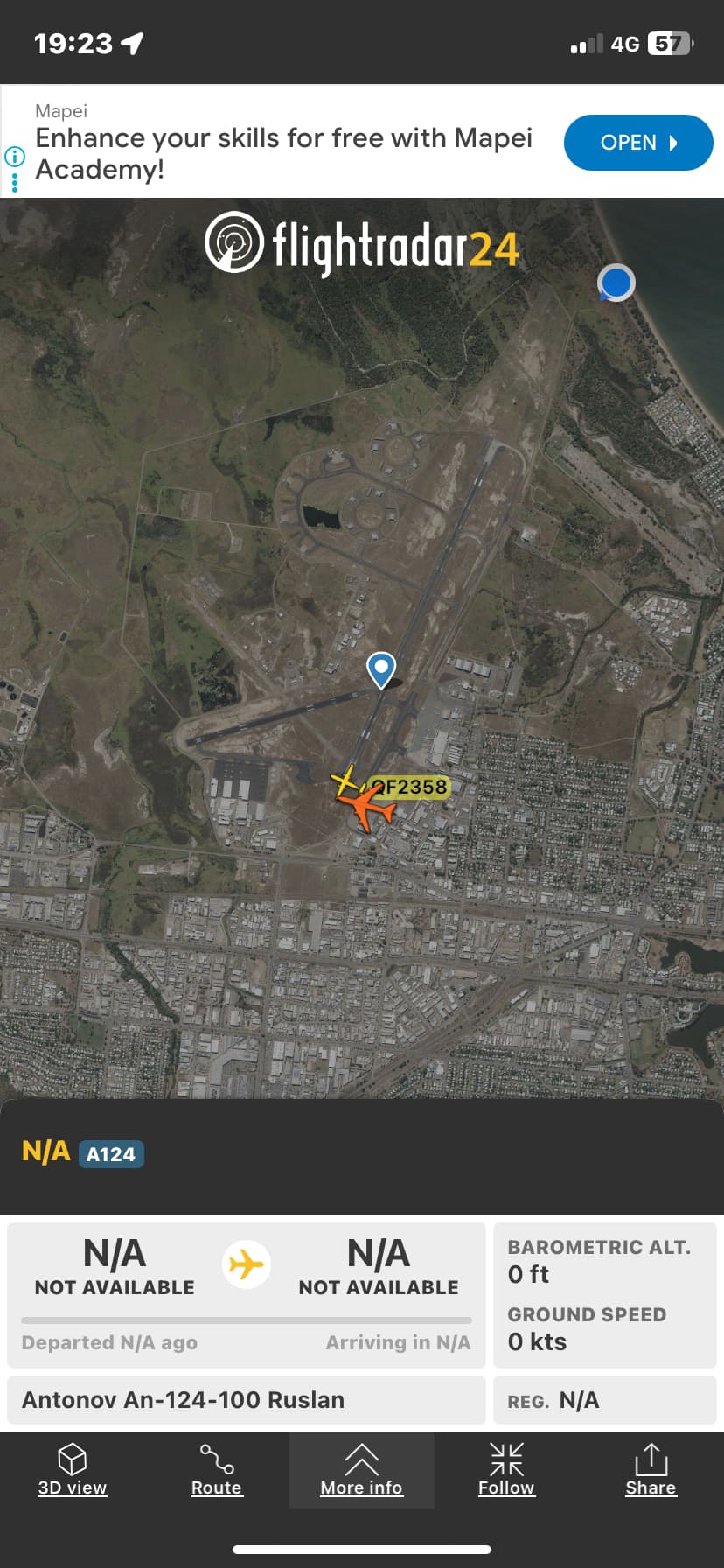Screen dimensions: 724x1568
Task: Tap the ad info icon
Action: (x=15, y=157)
